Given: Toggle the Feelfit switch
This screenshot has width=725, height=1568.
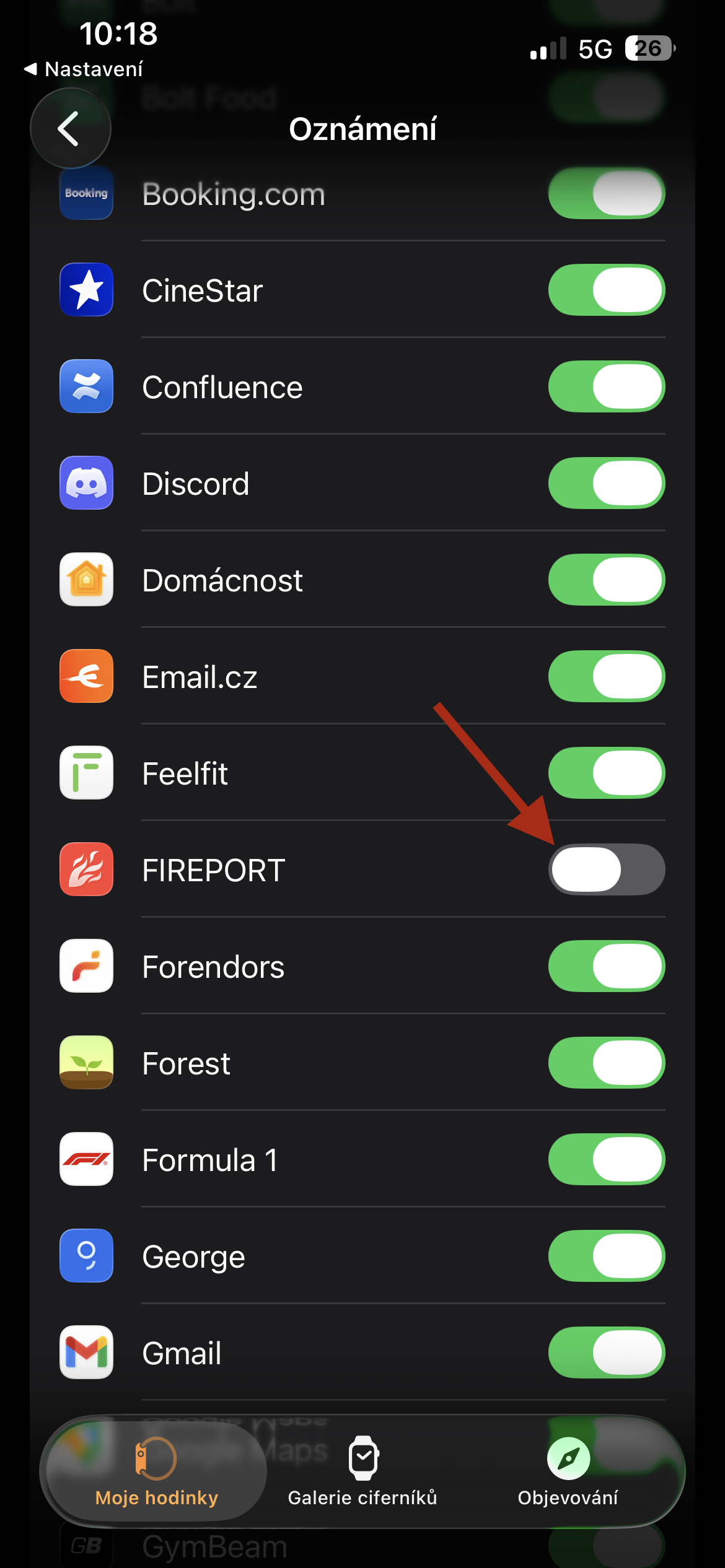Looking at the screenshot, I should [x=606, y=773].
